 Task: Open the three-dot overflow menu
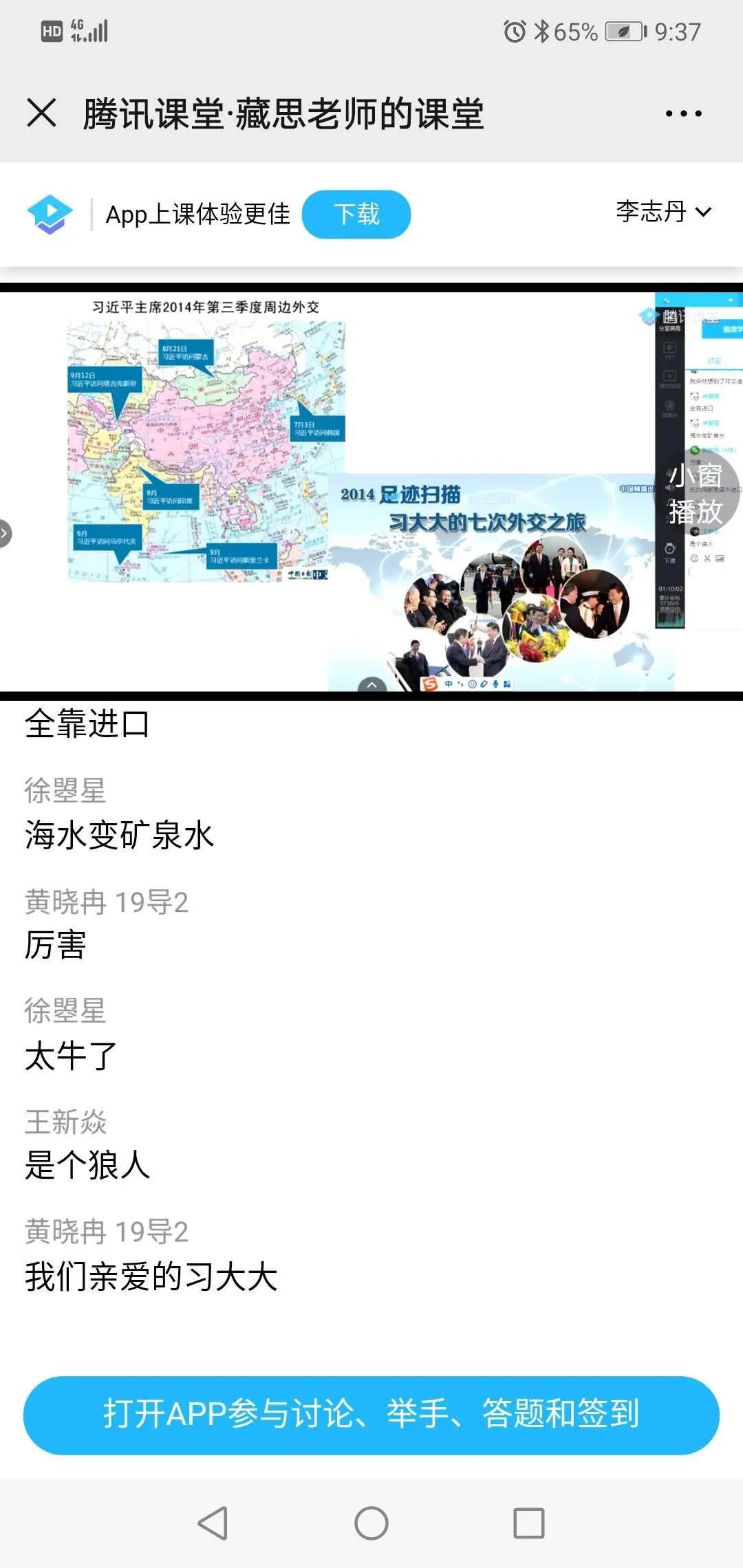[683, 113]
